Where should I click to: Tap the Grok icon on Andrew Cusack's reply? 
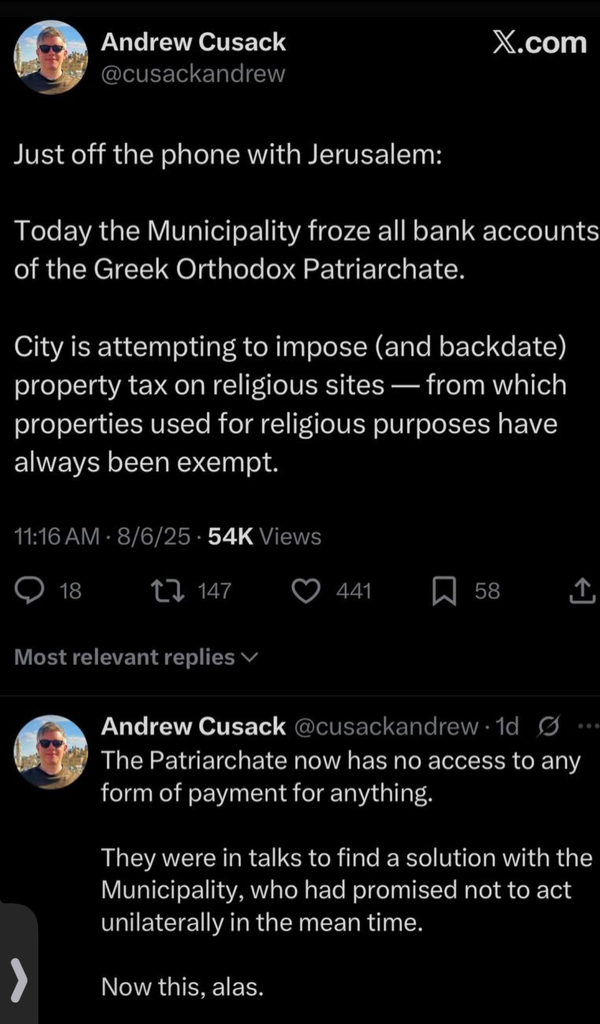click(x=549, y=726)
